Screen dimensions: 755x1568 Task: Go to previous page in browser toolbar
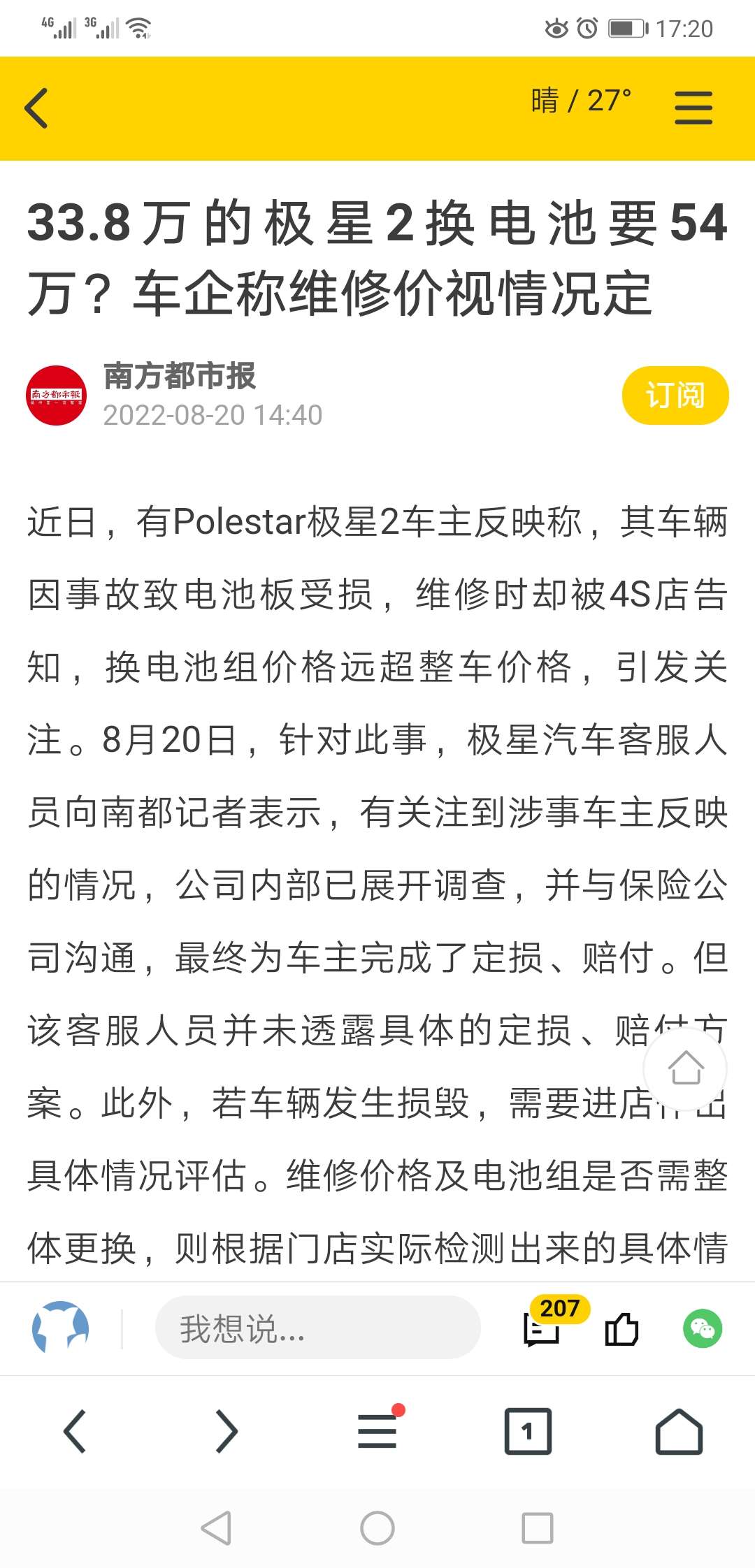[75, 1431]
